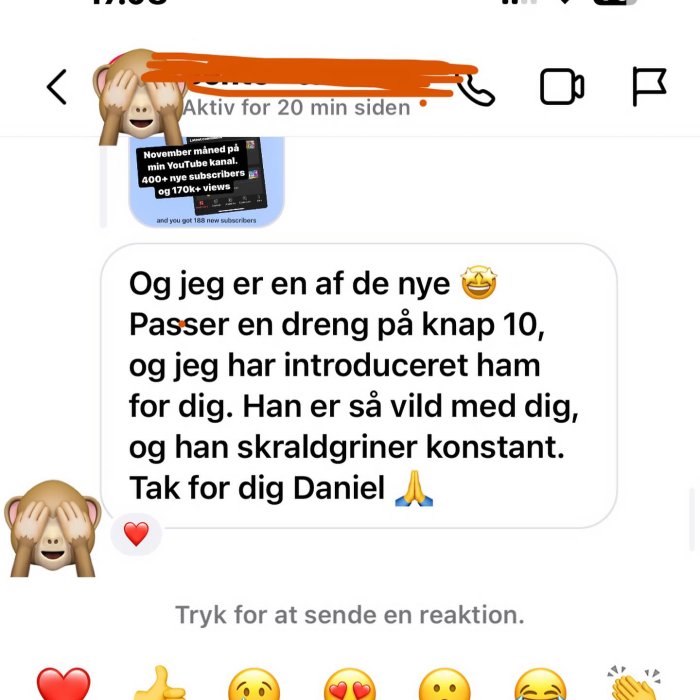Screen dimensions: 700x700
Task: Open the shared YouTube stats post
Action: (x=207, y=180)
